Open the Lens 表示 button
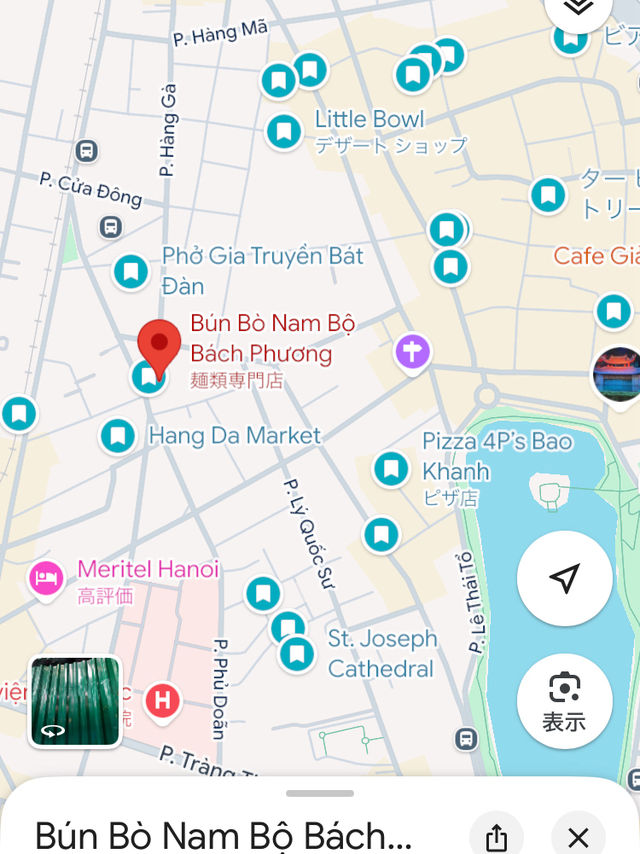640x854 pixels. (x=565, y=701)
